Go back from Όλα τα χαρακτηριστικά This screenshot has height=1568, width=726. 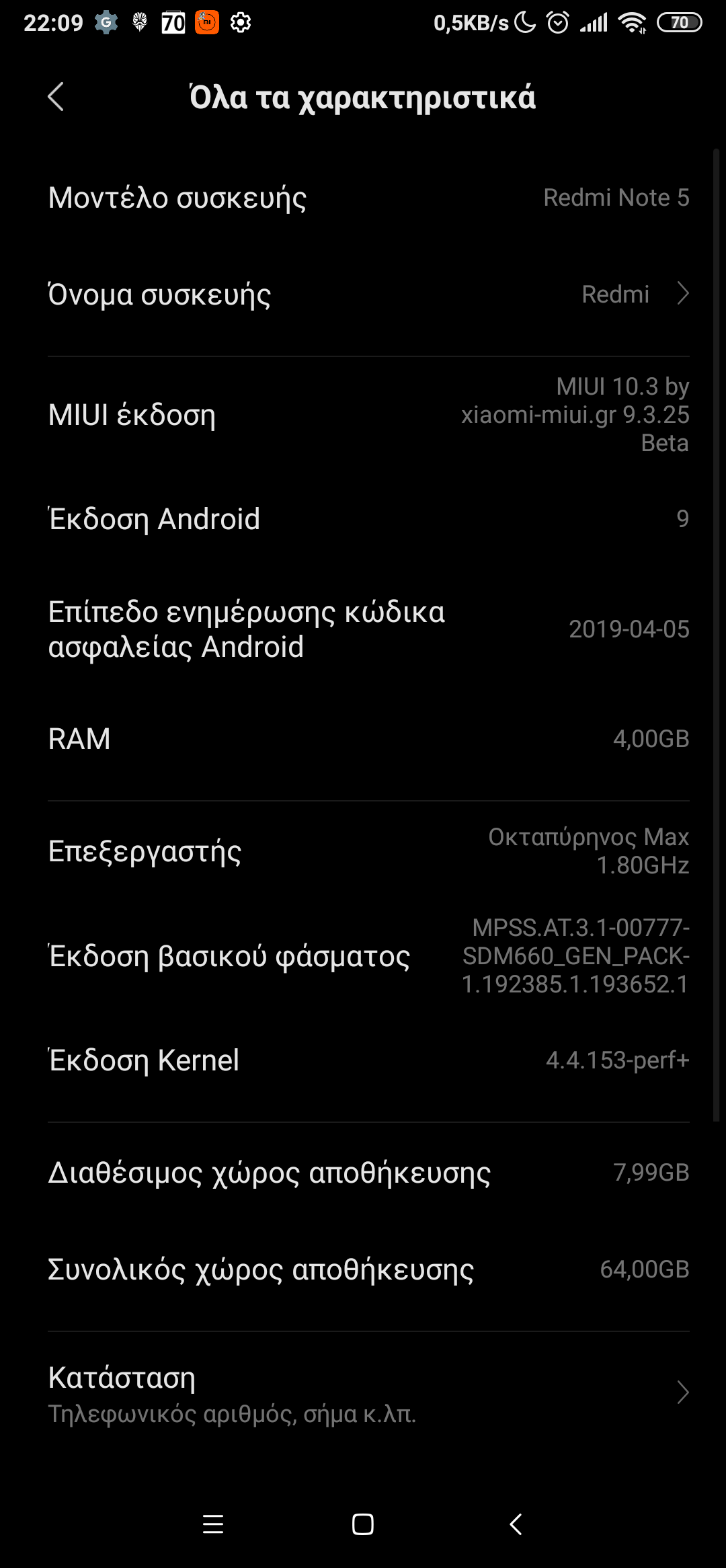[x=56, y=97]
